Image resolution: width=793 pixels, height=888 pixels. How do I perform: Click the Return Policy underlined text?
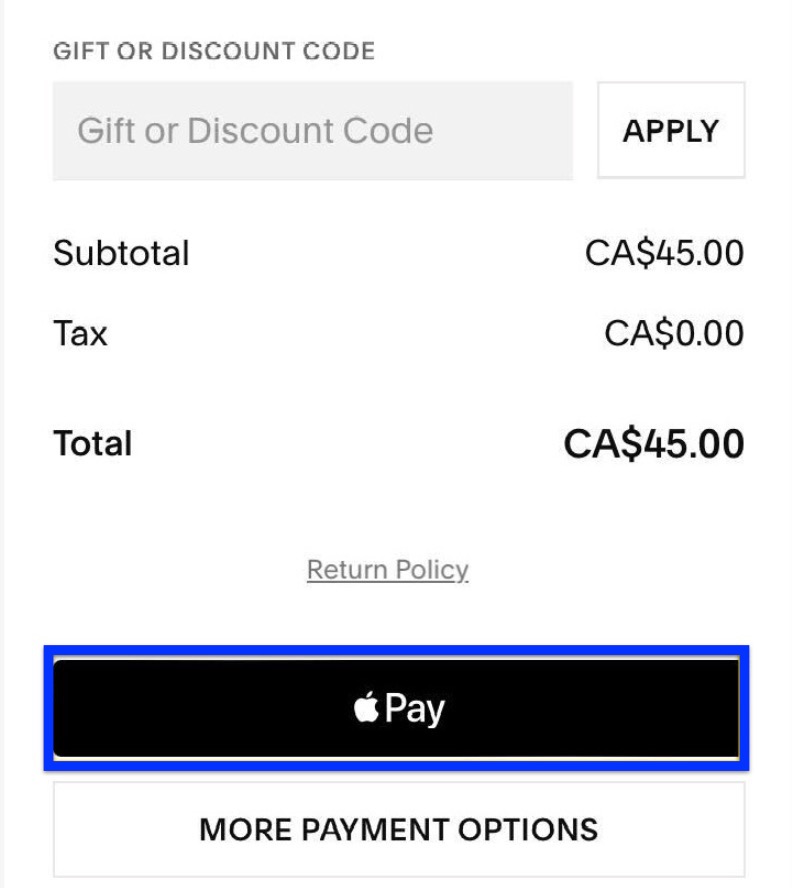pos(387,569)
